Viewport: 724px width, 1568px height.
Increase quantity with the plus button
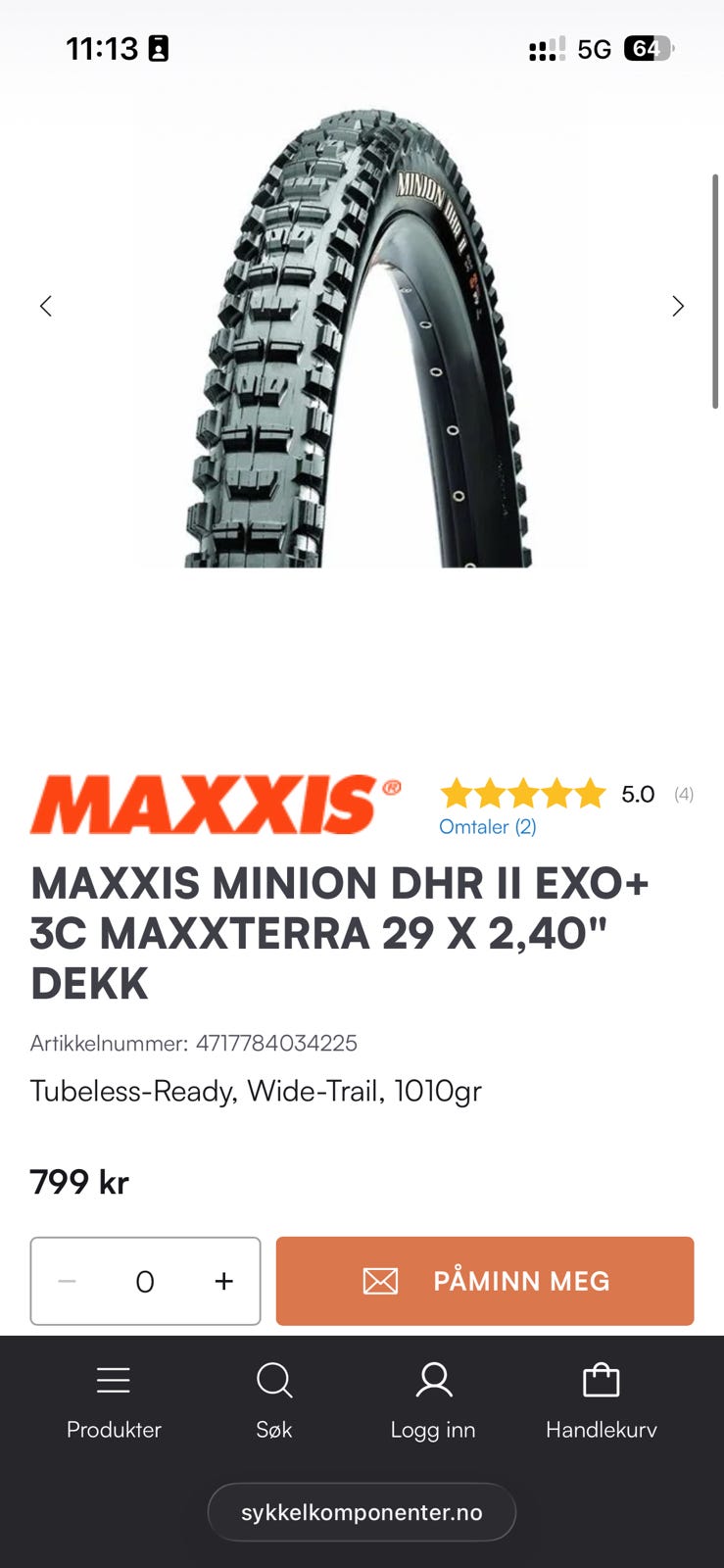(224, 1281)
